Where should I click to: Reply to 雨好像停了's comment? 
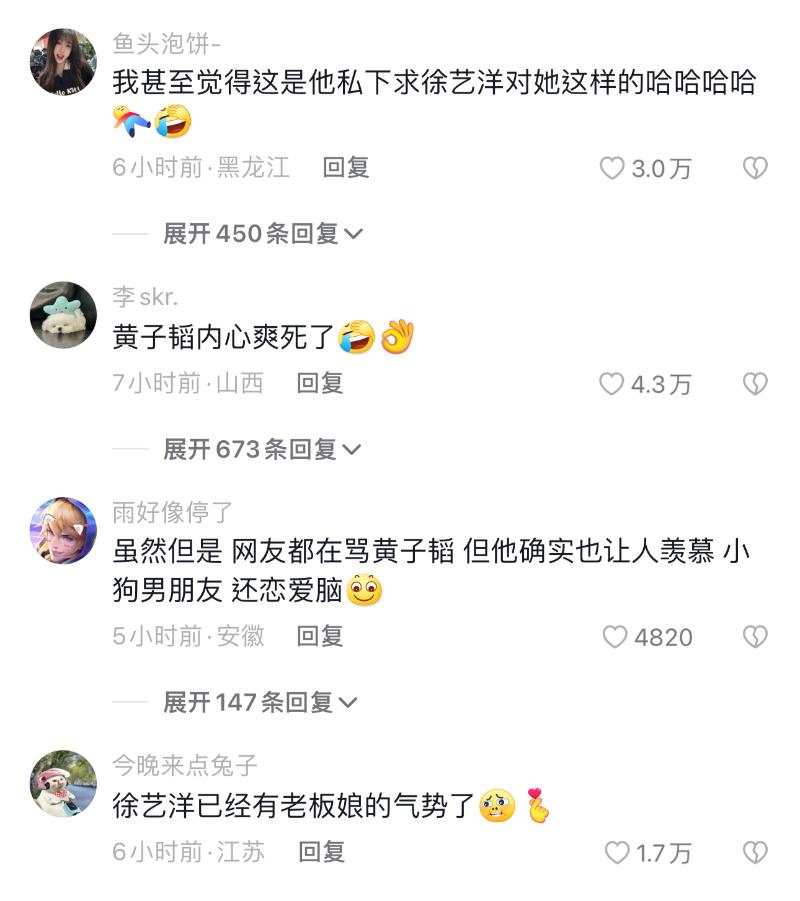(320, 636)
